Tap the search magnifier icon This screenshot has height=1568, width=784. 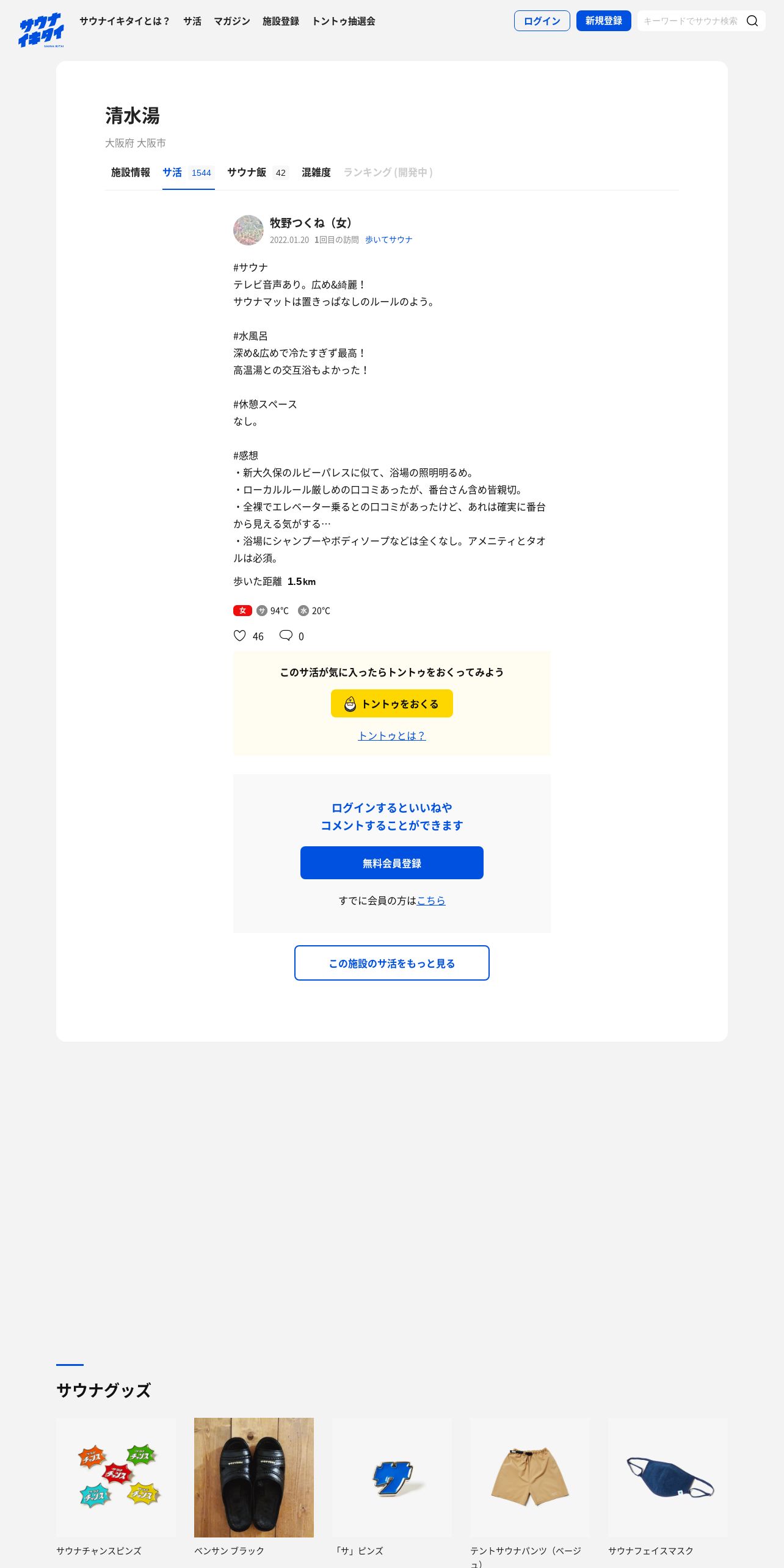(x=752, y=21)
